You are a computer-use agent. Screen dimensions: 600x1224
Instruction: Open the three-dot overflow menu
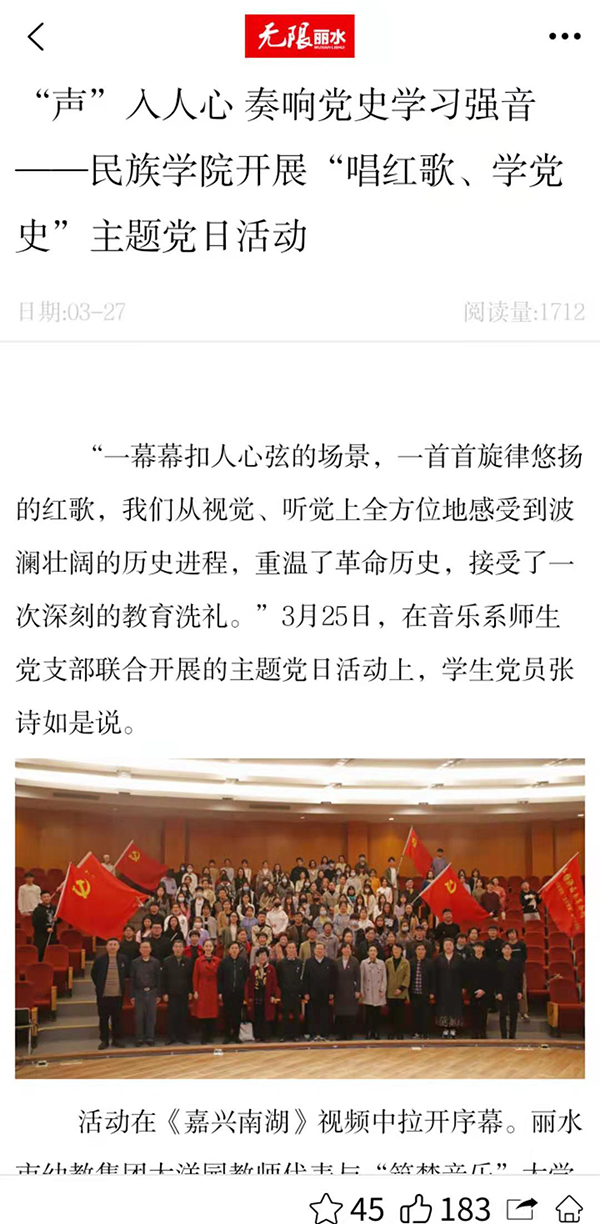click(x=564, y=37)
